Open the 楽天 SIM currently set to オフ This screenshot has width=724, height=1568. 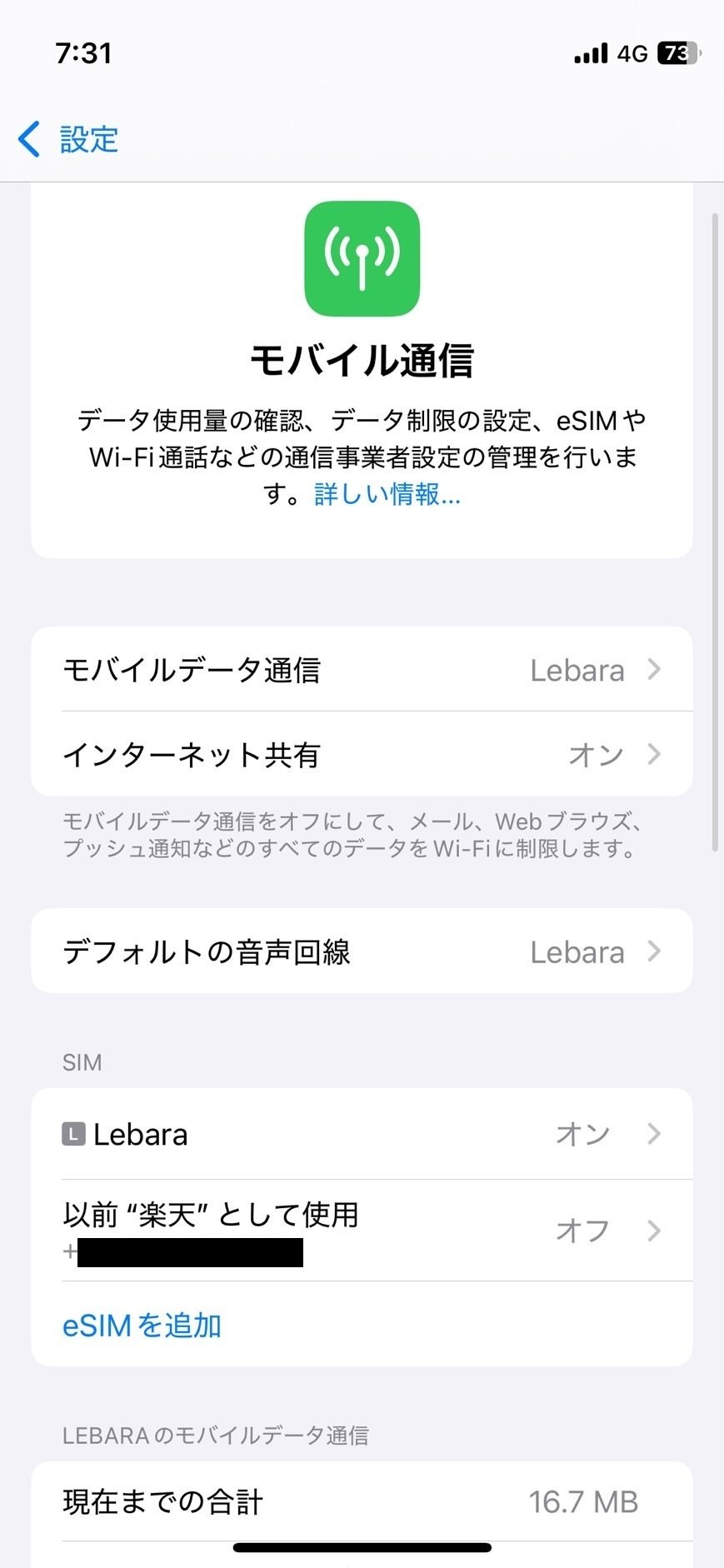(x=362, y=1231)
